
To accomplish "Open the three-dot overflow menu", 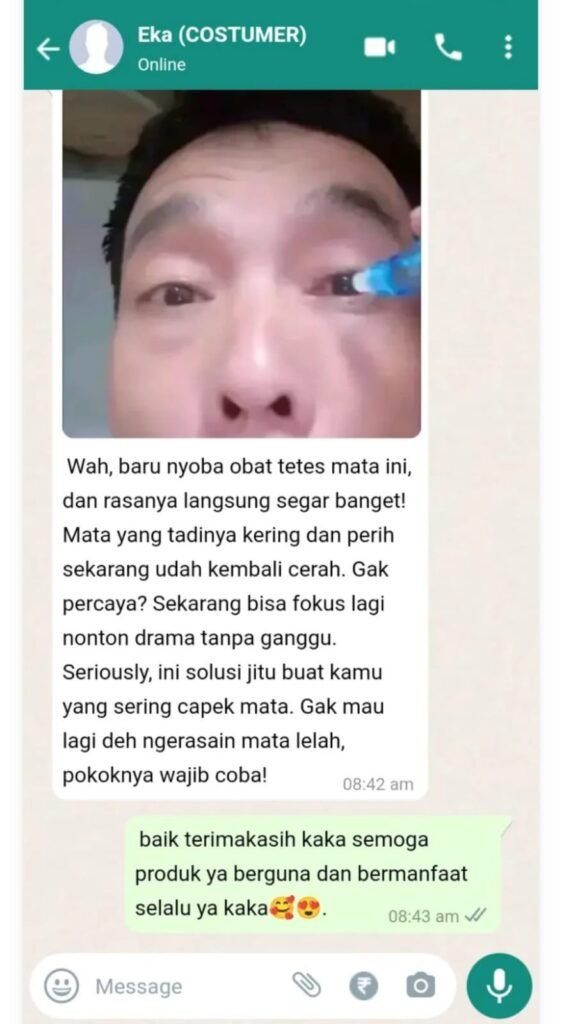I will pyautogui.click(x=509, y=48).
